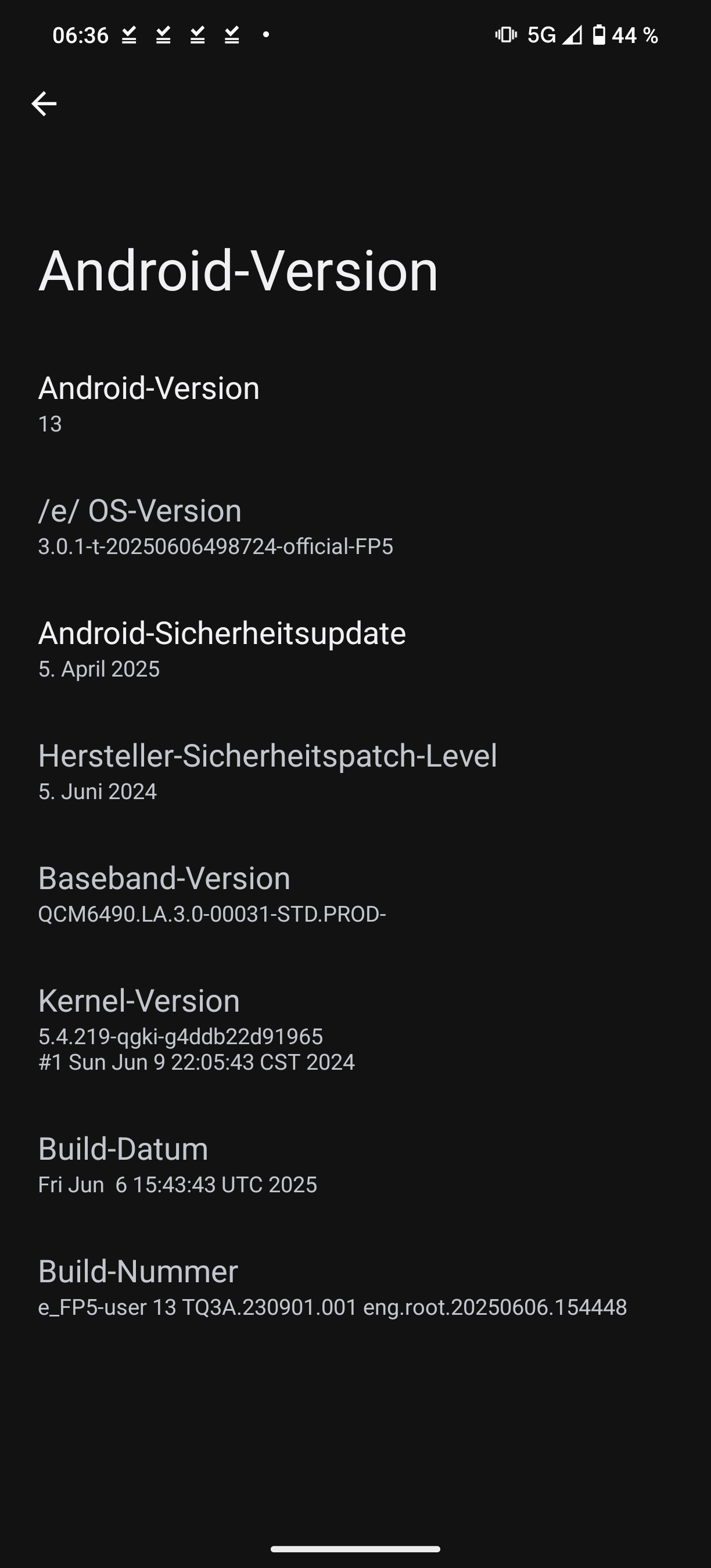Tap the Baseband-Version entry

(355, 894)
